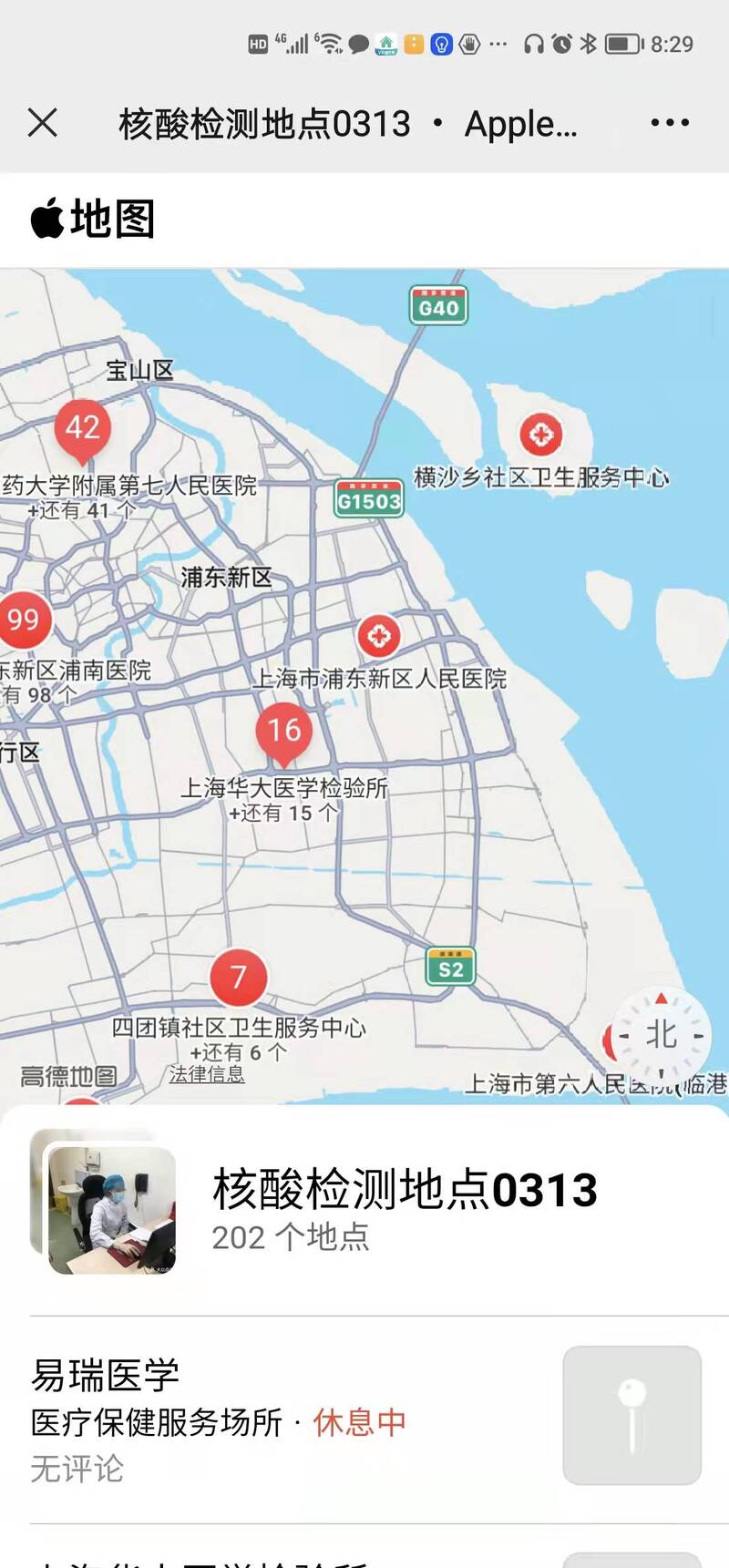Screen dimensions: 729x1568
Task: View the 核酸检测地点0313 guide photo
Action: [x=109, y=1208]
